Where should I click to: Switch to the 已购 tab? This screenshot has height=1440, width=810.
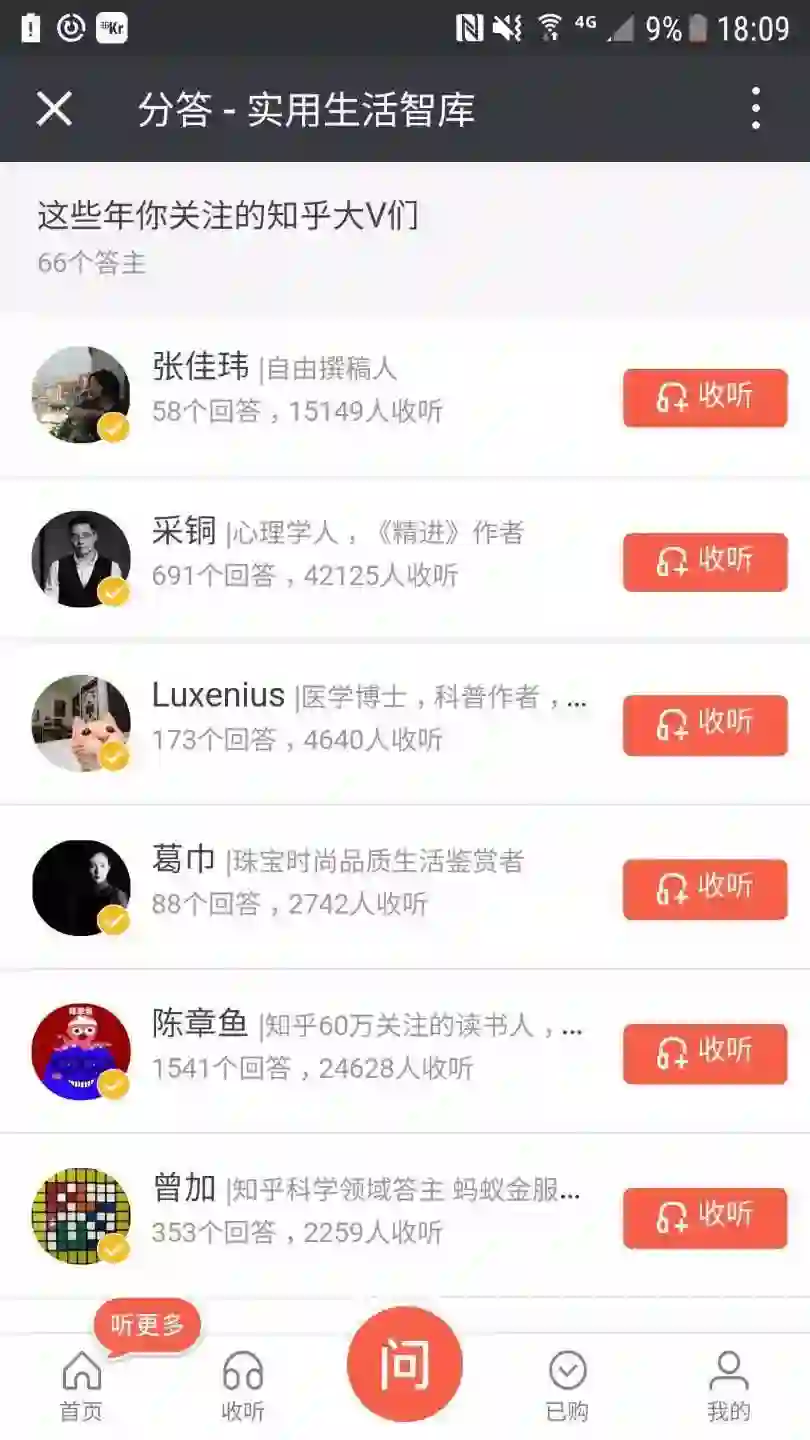click(x=567, y=1386)
